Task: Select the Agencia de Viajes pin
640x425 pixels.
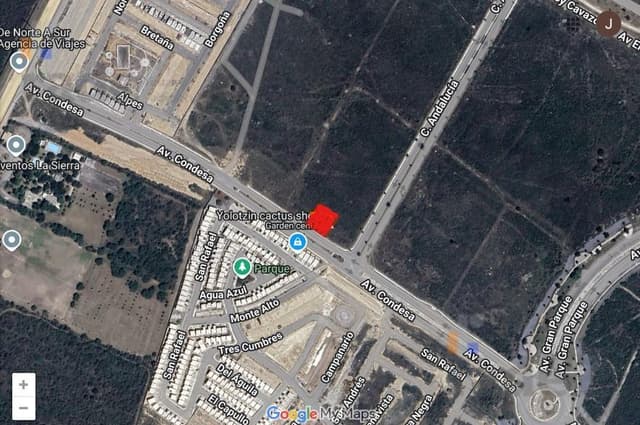Action: [18, 62]
